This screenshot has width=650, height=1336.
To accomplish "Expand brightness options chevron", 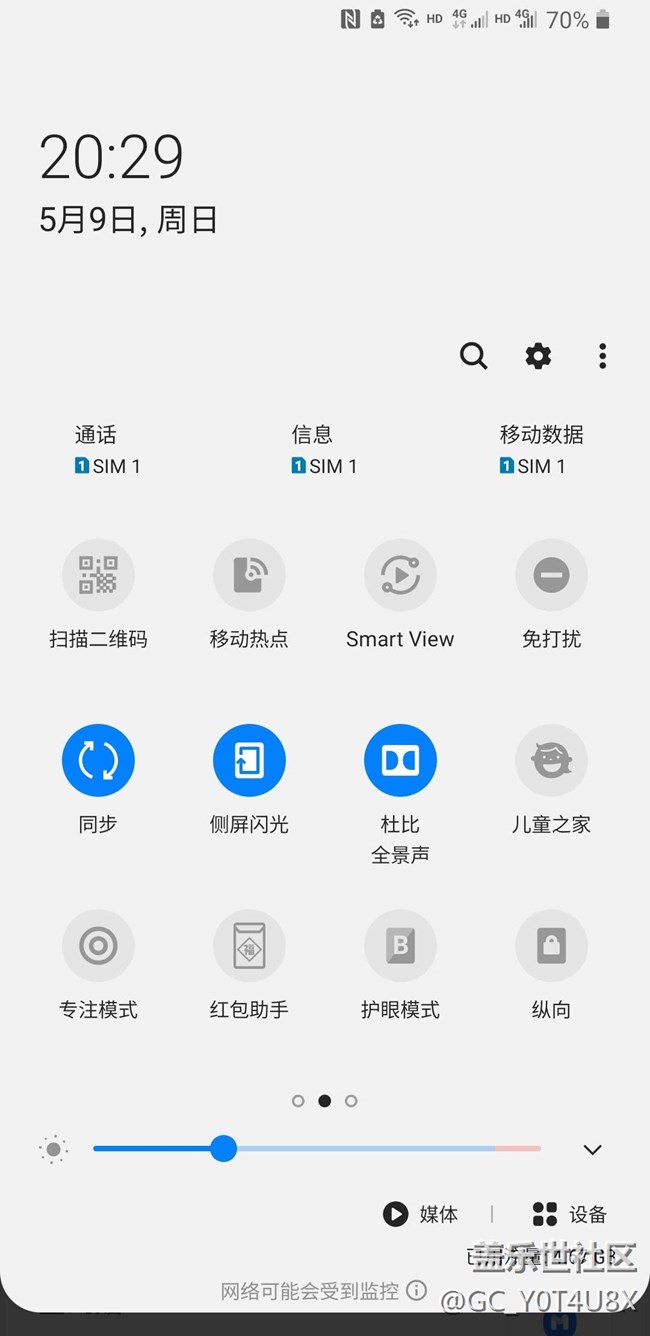I will tap(592, 1150).
